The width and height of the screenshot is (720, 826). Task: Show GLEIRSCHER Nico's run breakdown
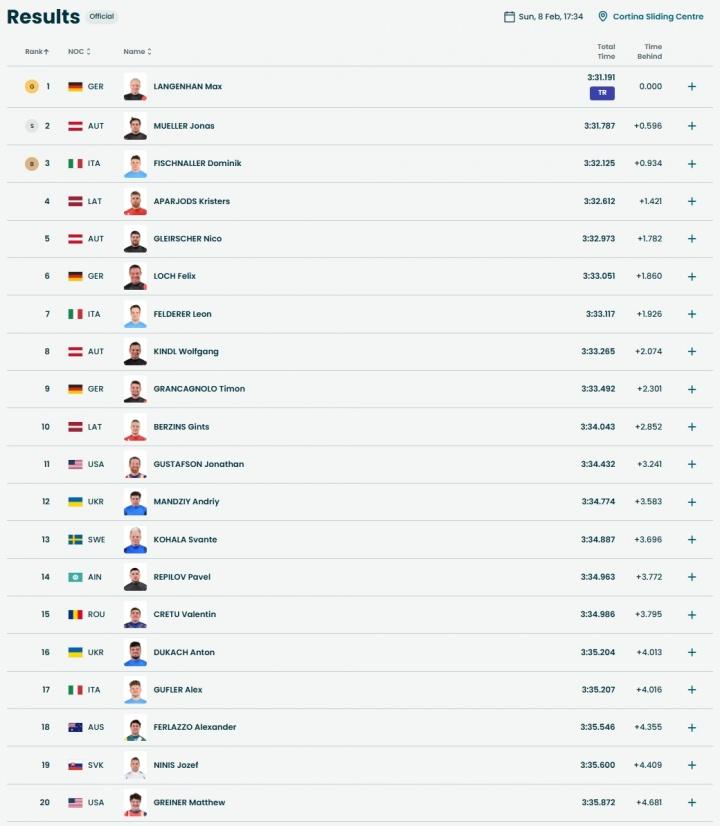(691, 239)
